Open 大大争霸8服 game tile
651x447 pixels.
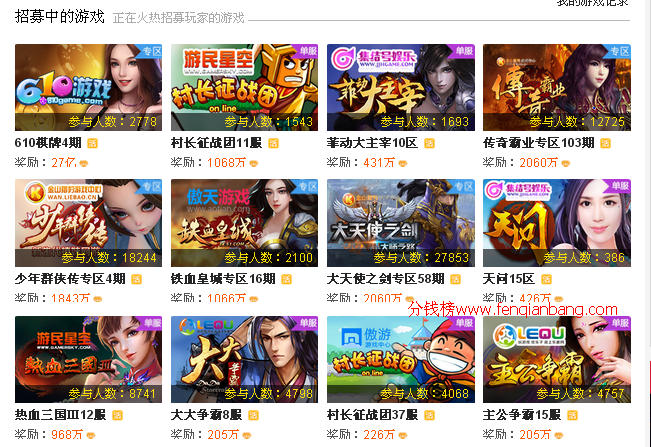244,358
